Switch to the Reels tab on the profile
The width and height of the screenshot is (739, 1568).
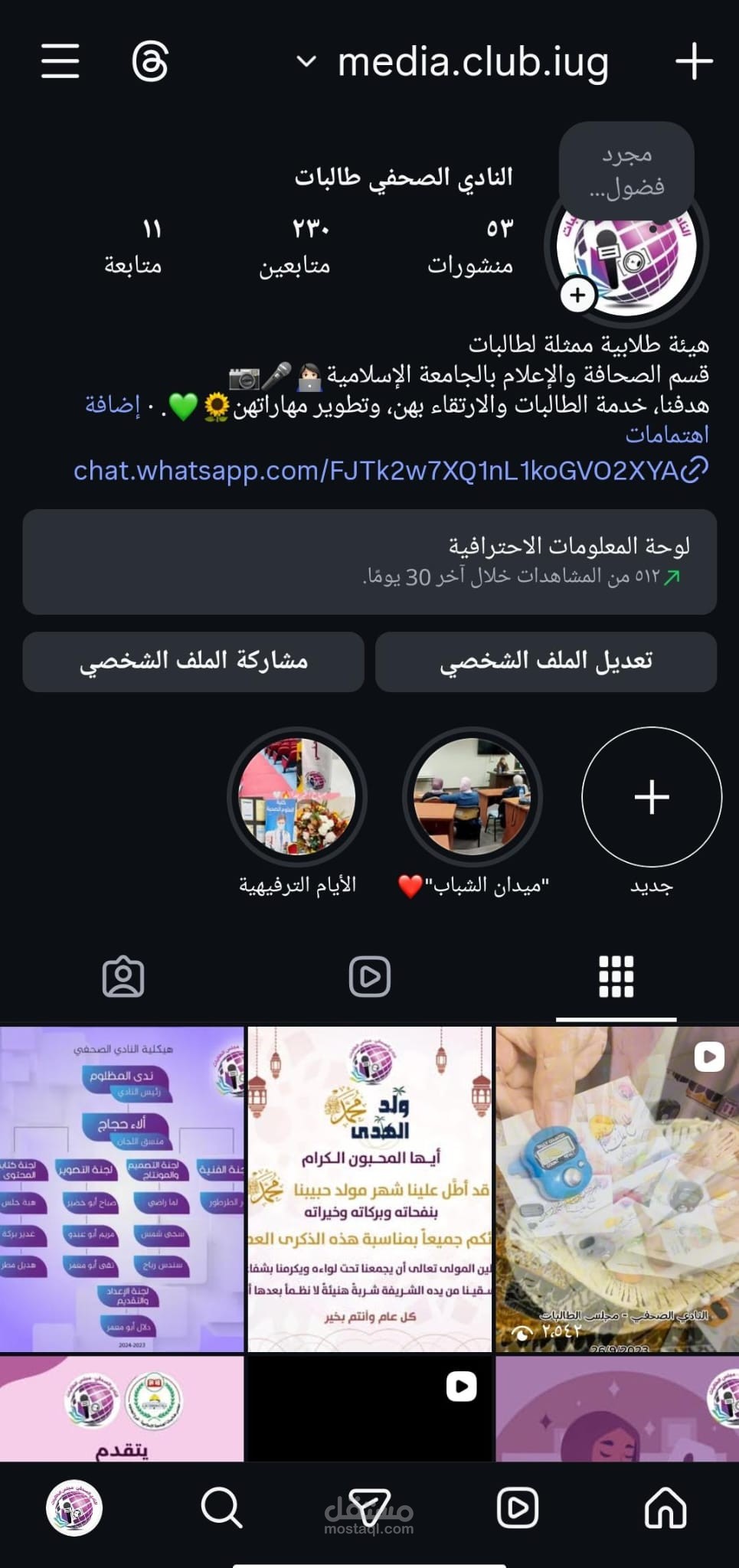370,977
